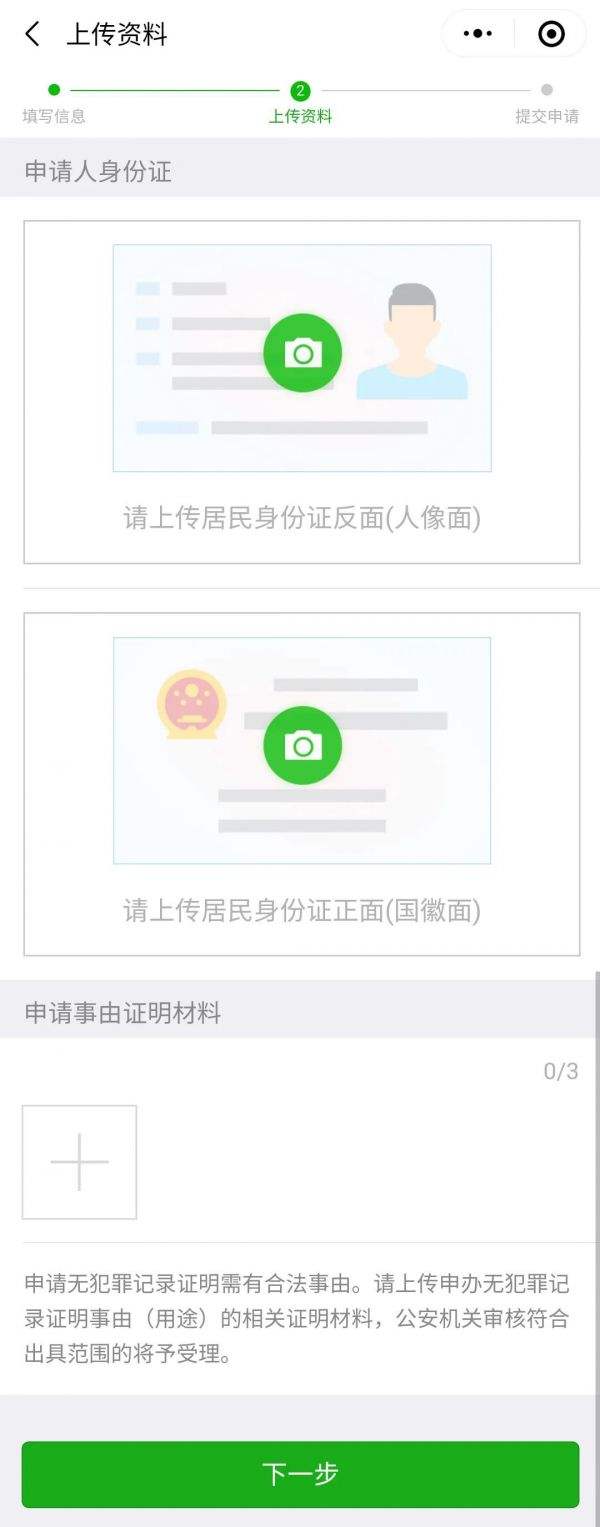Open the mini program three-dot menu
The height and width of the screenshot is (1527, 600).
(x=478, y=34)
